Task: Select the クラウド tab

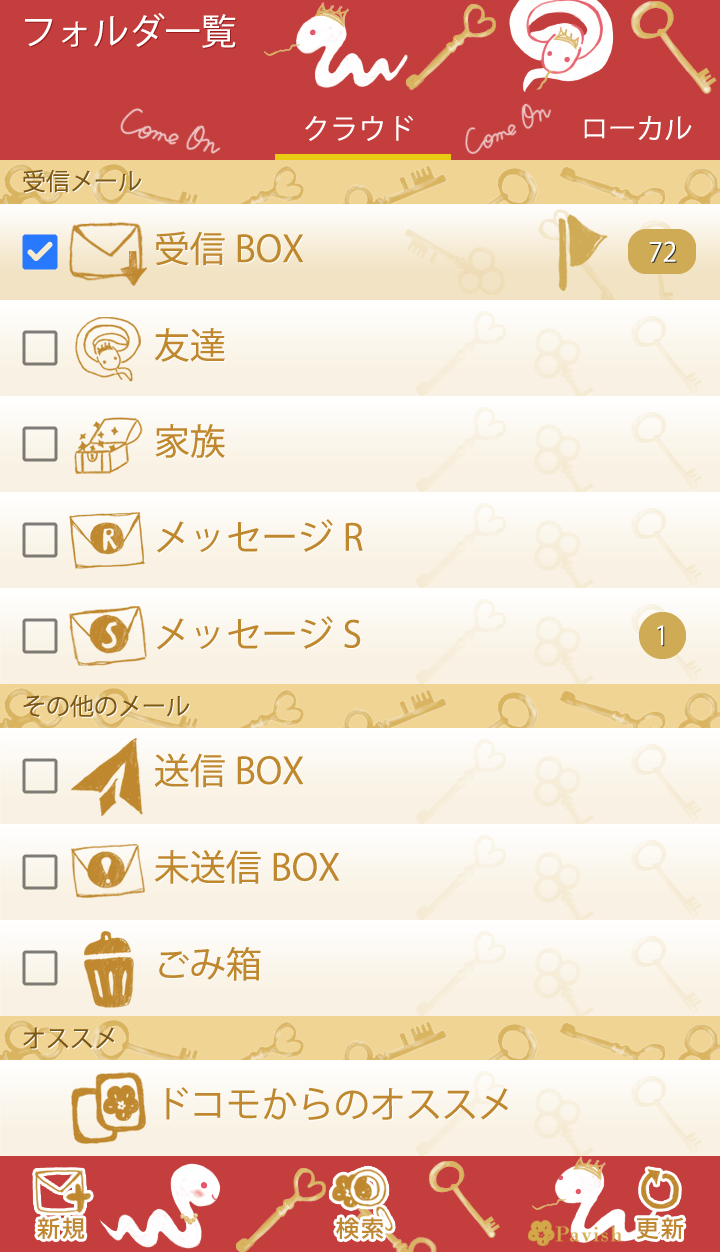Action: click(360, 128)
